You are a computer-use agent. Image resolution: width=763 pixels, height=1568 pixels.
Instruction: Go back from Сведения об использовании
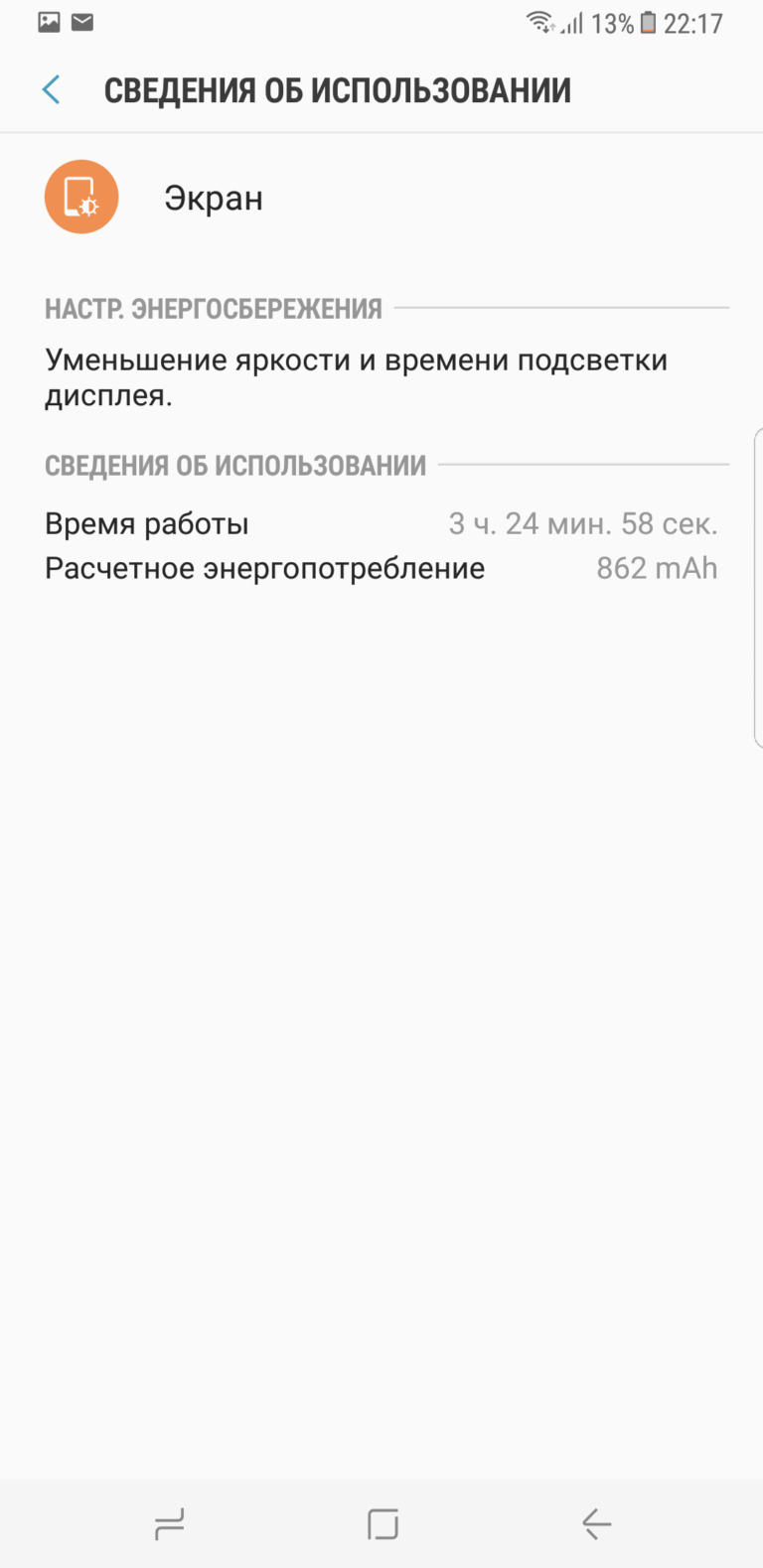[x=52, y=90]
